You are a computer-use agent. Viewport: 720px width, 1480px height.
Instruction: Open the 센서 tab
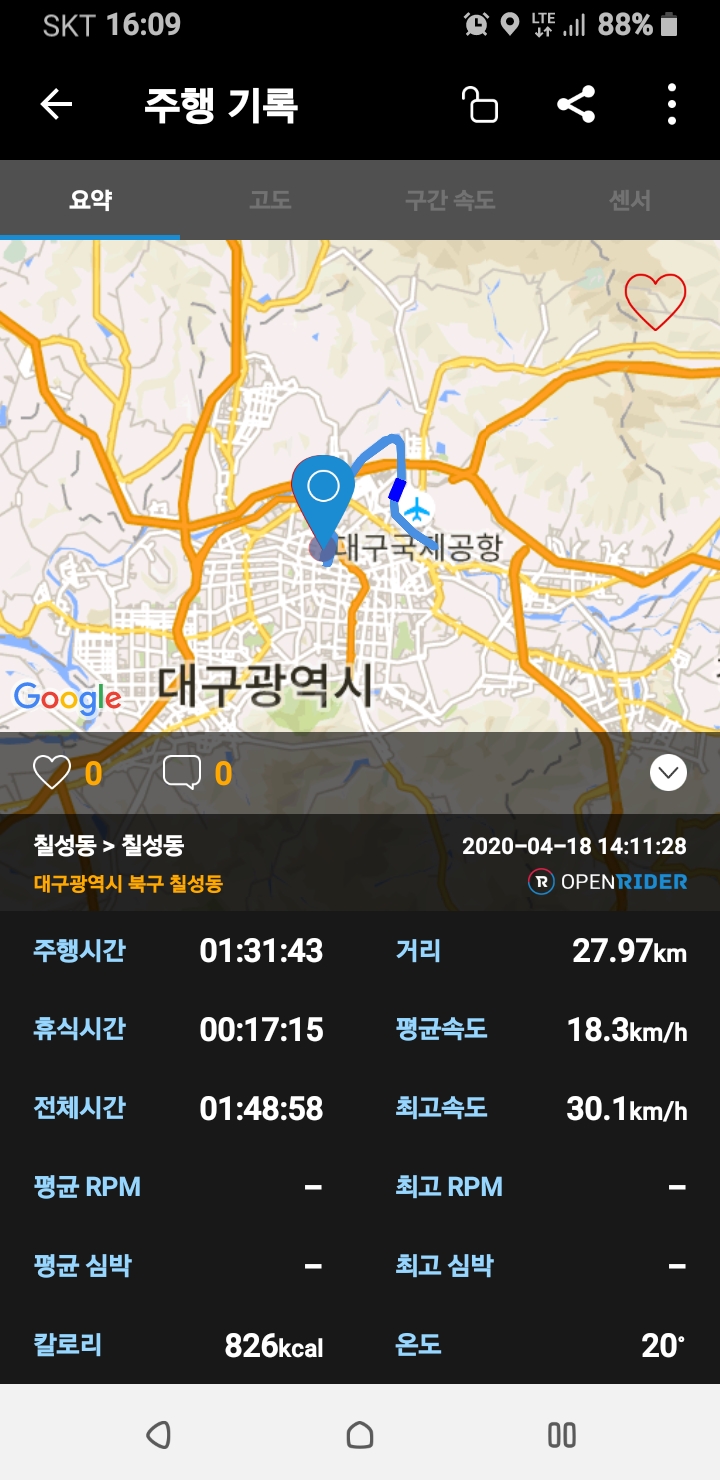coord(630,200)
